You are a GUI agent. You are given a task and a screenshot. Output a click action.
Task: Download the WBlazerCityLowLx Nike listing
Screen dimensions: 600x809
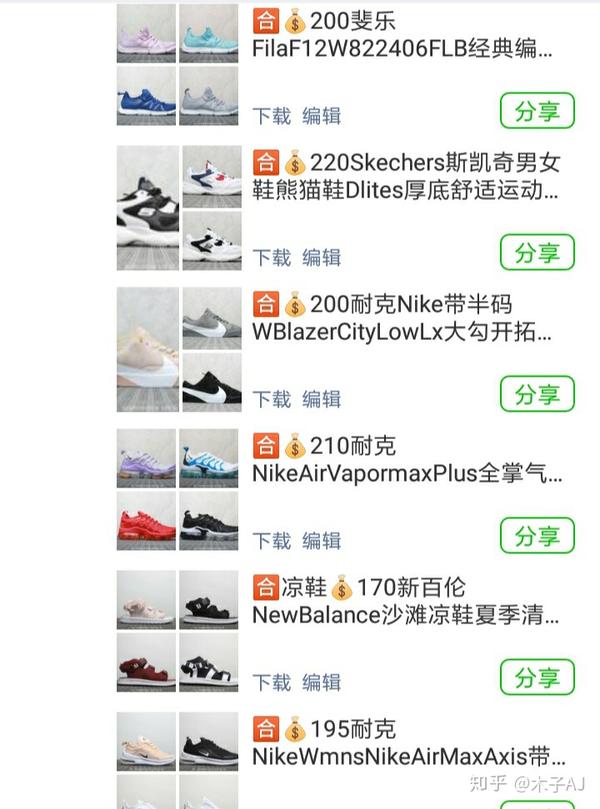[271, 400]
